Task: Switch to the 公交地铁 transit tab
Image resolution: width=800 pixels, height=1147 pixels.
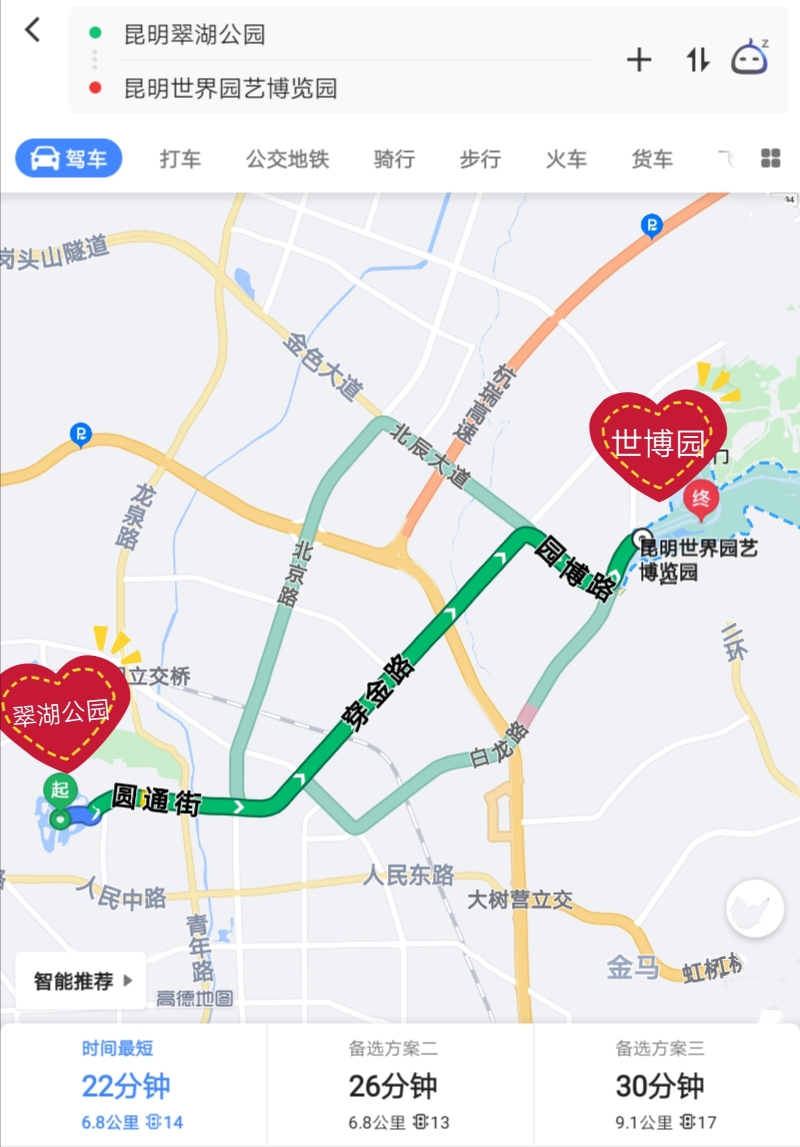Action: [x=287, y=159]
